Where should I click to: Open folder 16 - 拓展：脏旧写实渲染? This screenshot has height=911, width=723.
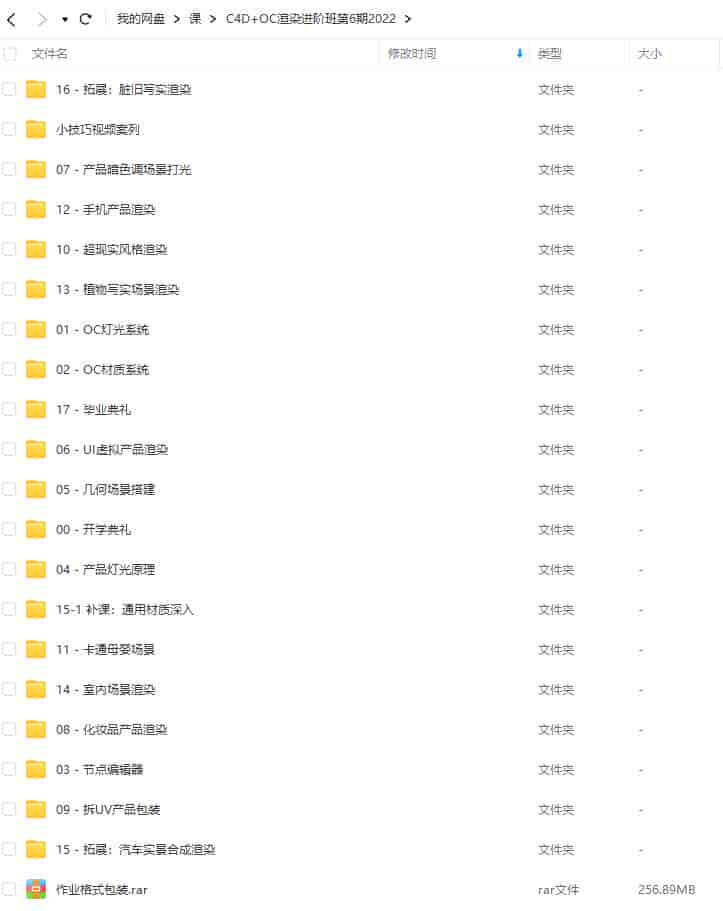[x=123, y=90]
